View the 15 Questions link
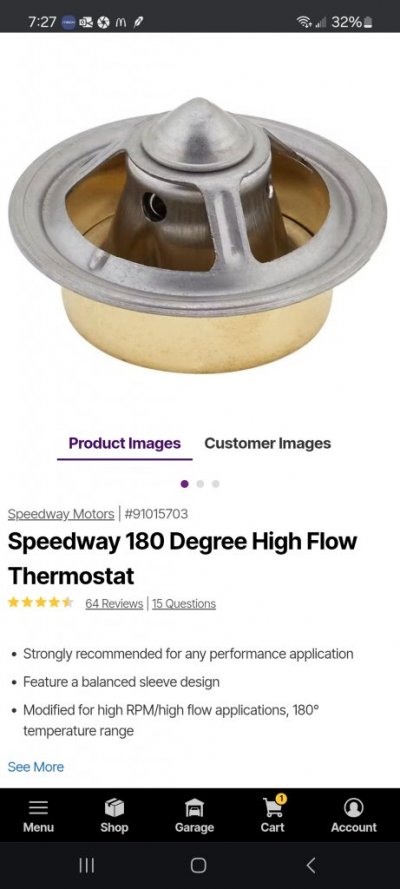This screenshot has width=400, height=889. tap(184, 604)
